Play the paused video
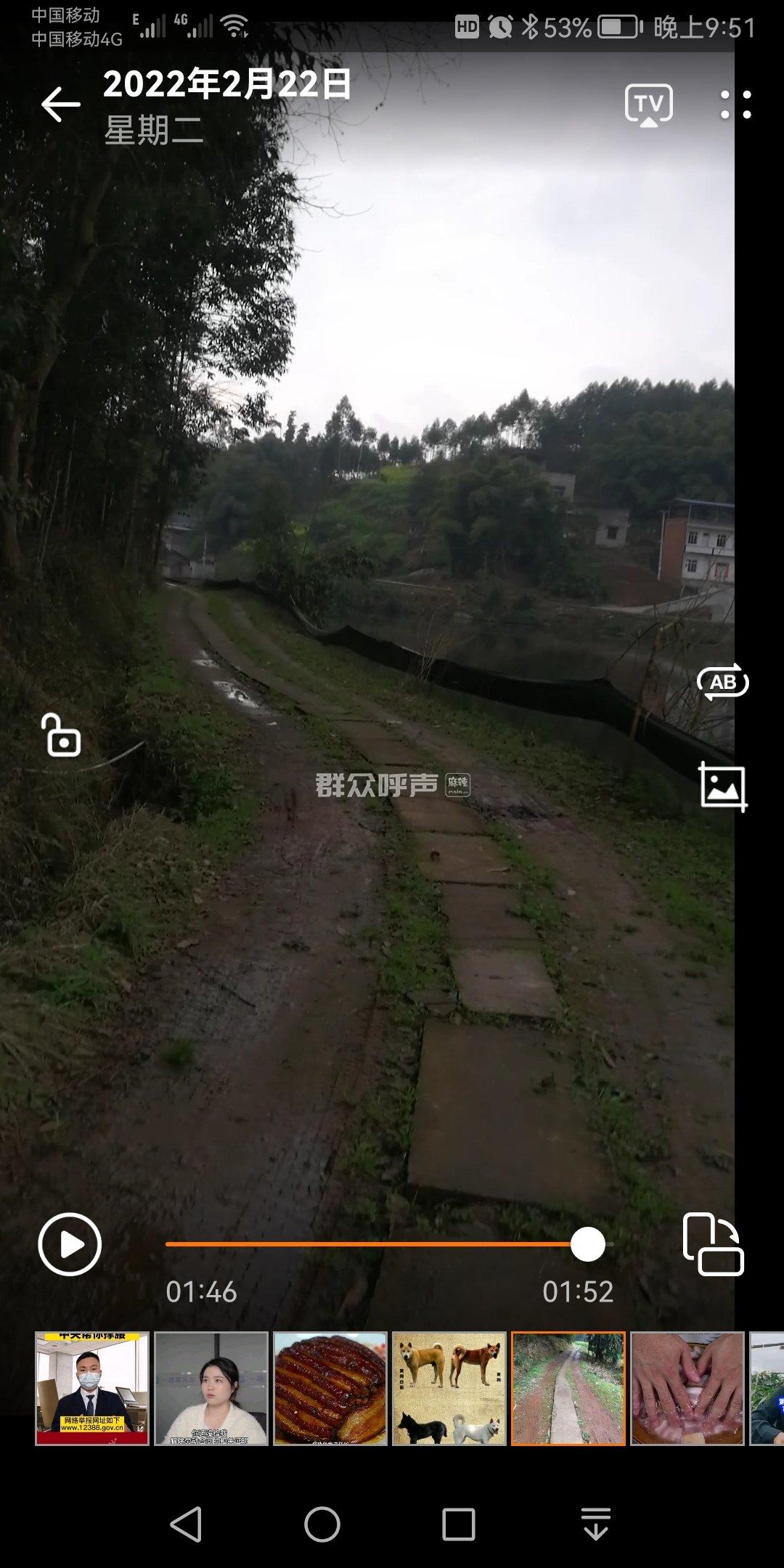The width and height of the screenshot is (784, 1568). 70,1244
